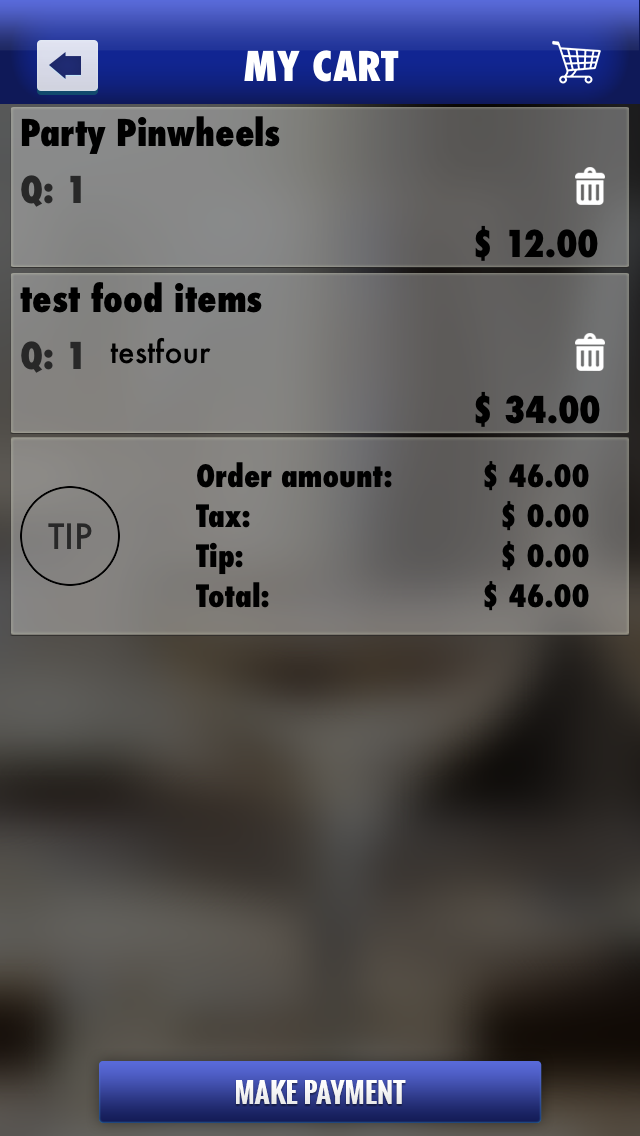This screenshot has width=640, height=1136.
Task: Delete Party Pinwheels from the cart
Action: click(x=590, y=187)
